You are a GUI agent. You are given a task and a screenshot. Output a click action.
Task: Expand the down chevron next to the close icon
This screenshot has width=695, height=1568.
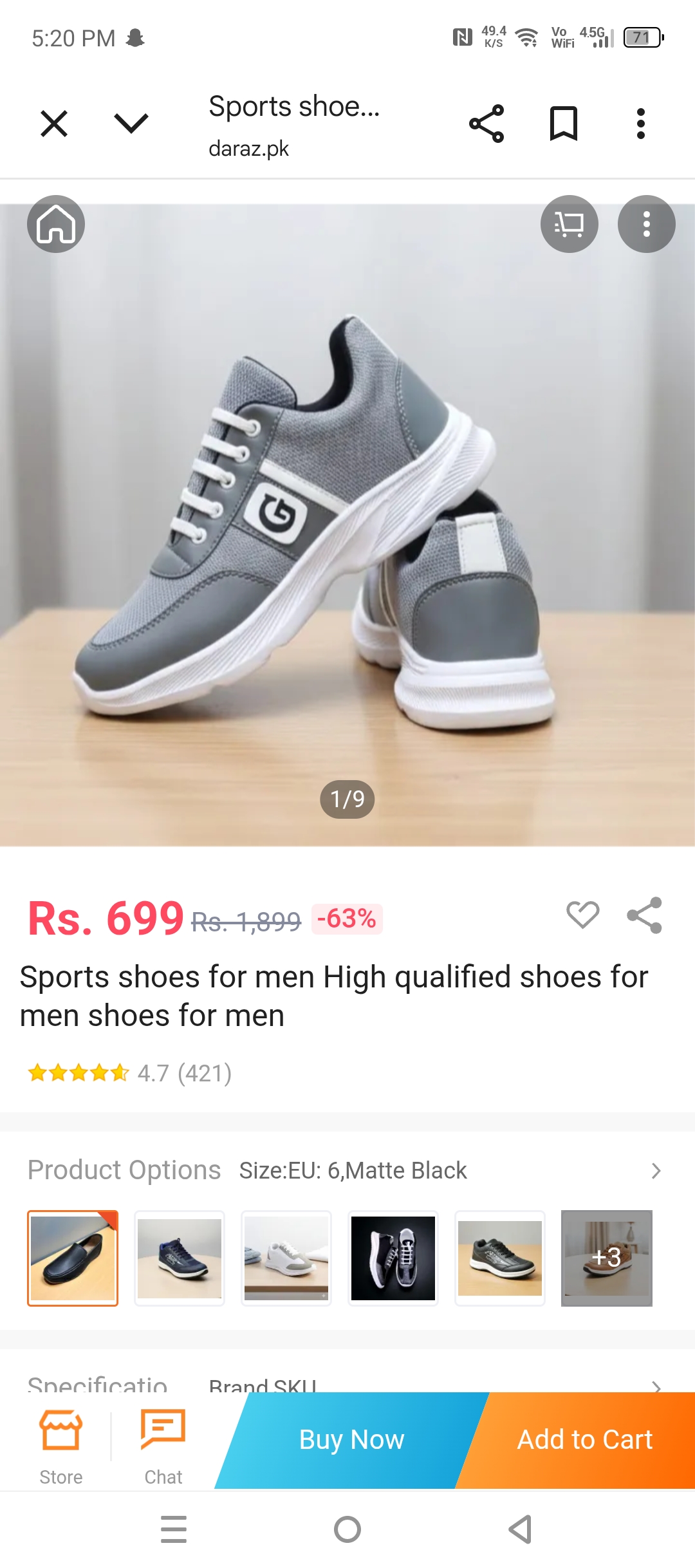[x=131, y=123]
